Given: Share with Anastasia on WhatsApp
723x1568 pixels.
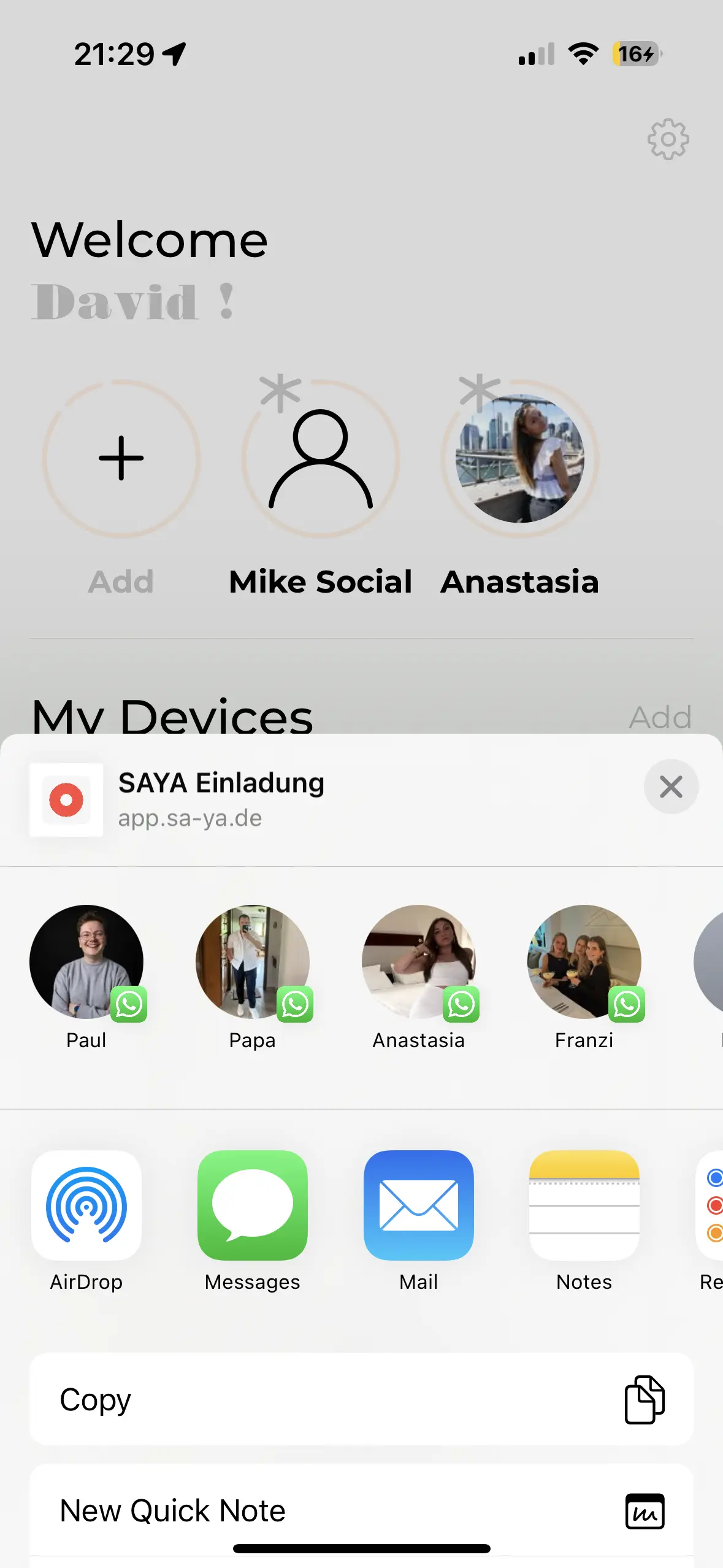Looking at the screenshot, I should tap(418, 962).
